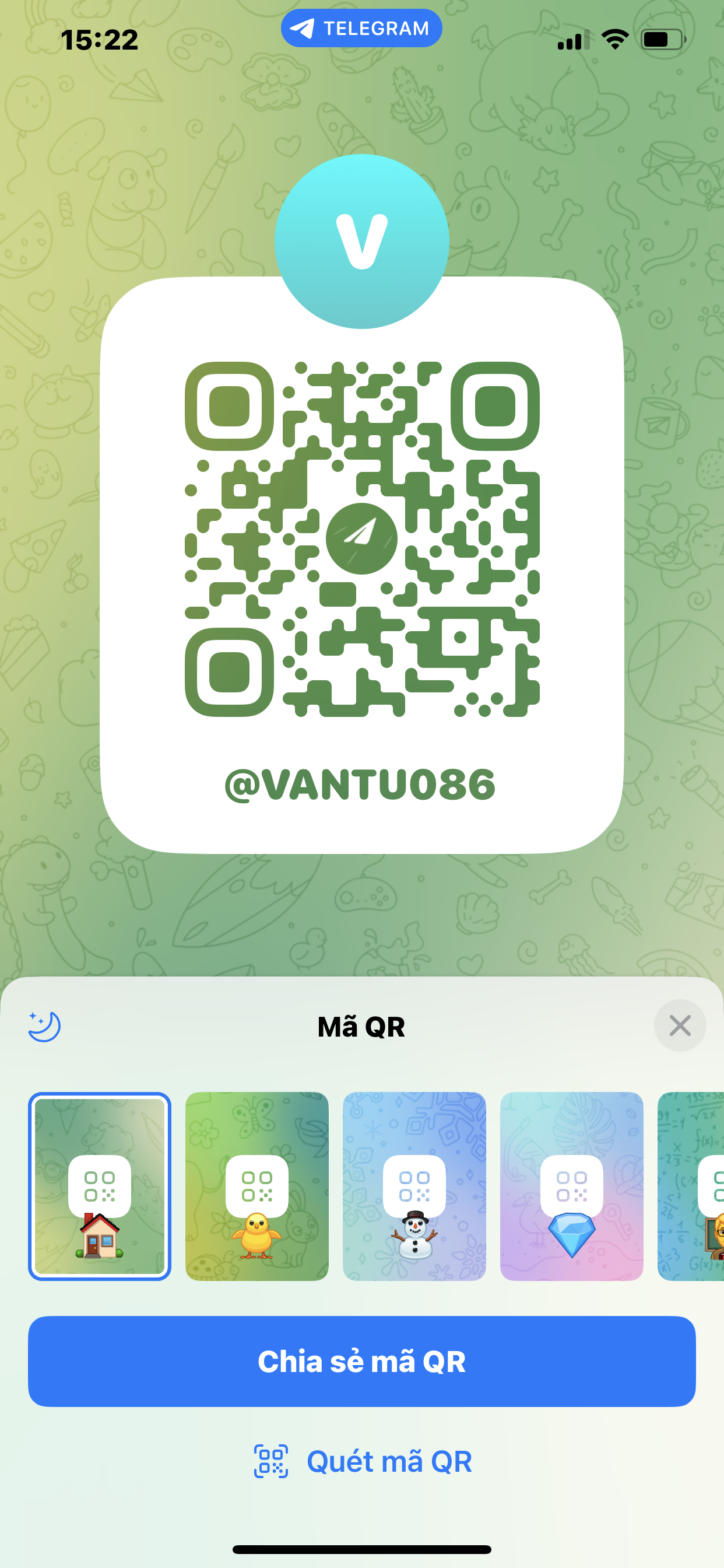This screenshot has width=724, height=1568.
Task: Apply the diamond QR theme
Action: (571, 1186)
